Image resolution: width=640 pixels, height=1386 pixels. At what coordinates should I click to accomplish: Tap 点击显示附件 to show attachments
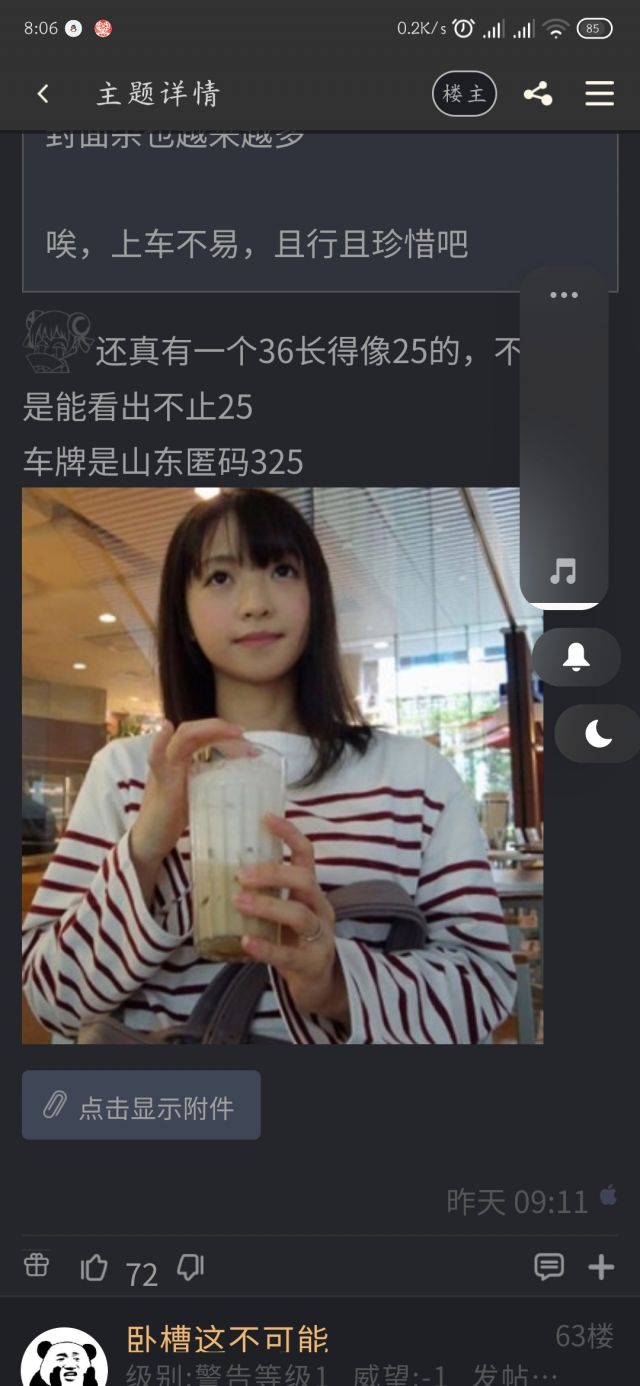click(x=141, y=1105)
